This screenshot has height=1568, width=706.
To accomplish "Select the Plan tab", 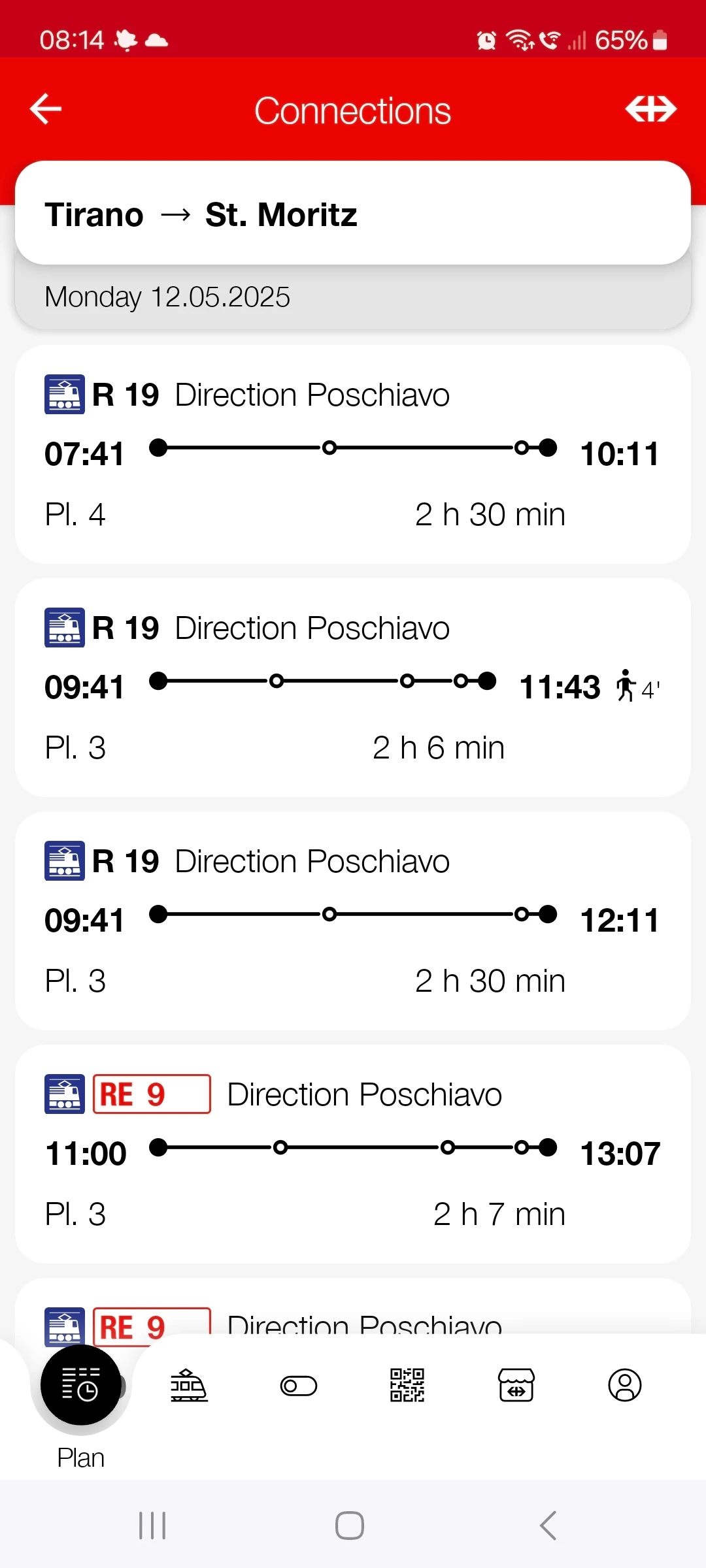I will coord(80,1386).
